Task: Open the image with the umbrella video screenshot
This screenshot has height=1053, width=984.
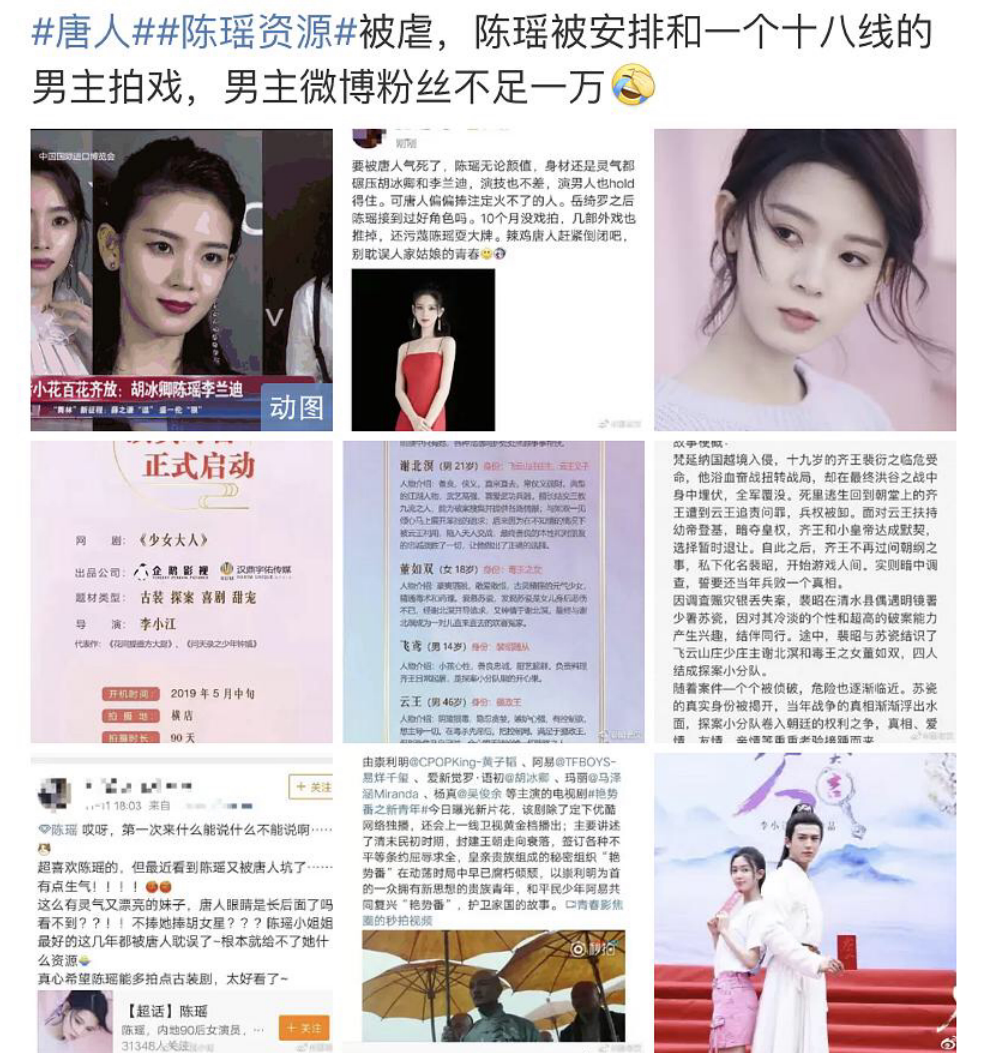Action: tap(493, 902)
